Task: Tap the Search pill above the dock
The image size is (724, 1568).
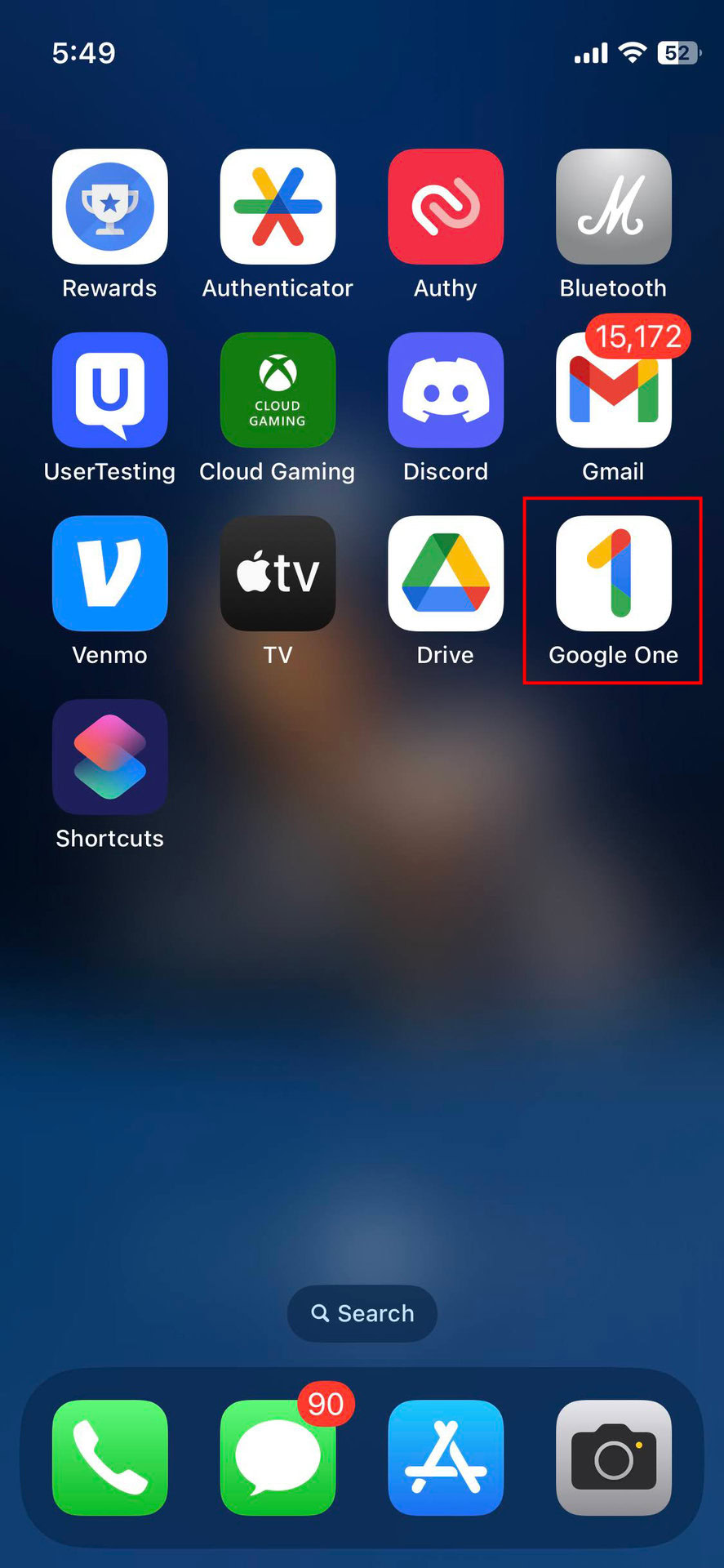Action: point(362,1313)
